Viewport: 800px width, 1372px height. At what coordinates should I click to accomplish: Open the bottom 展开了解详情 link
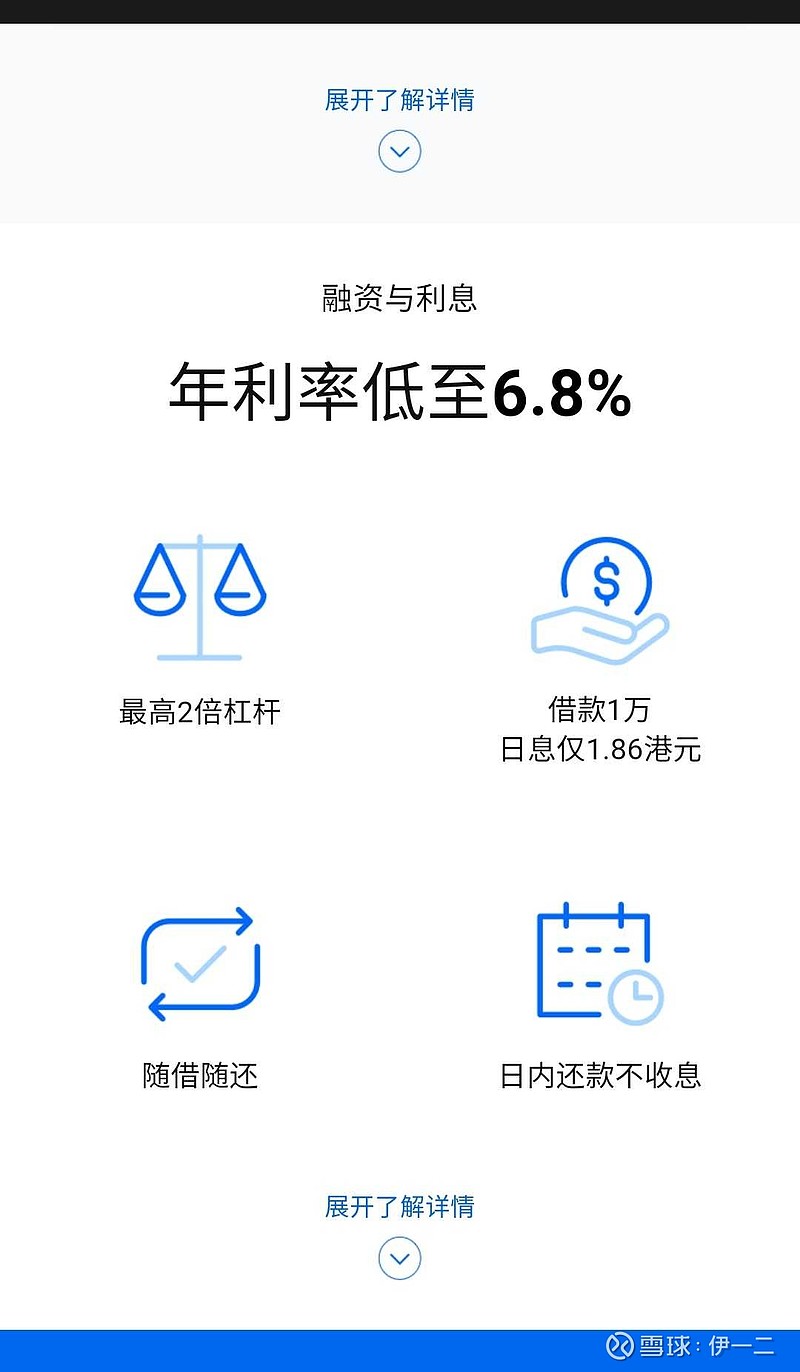[400, 1207]
